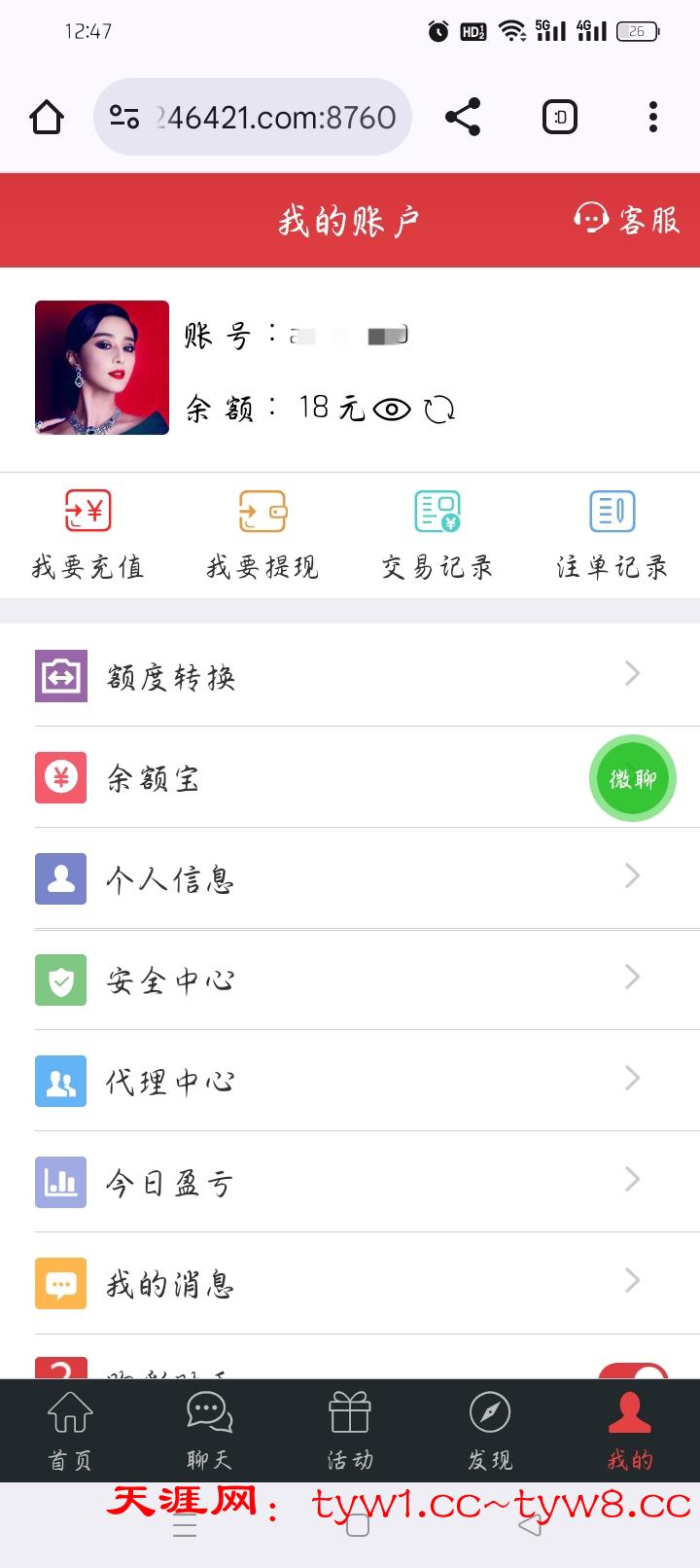Image resolution: width=700 pixels, height=1568 pixels.
Task: Switch to the 发现 tab
Action: tap(489, 1430)
